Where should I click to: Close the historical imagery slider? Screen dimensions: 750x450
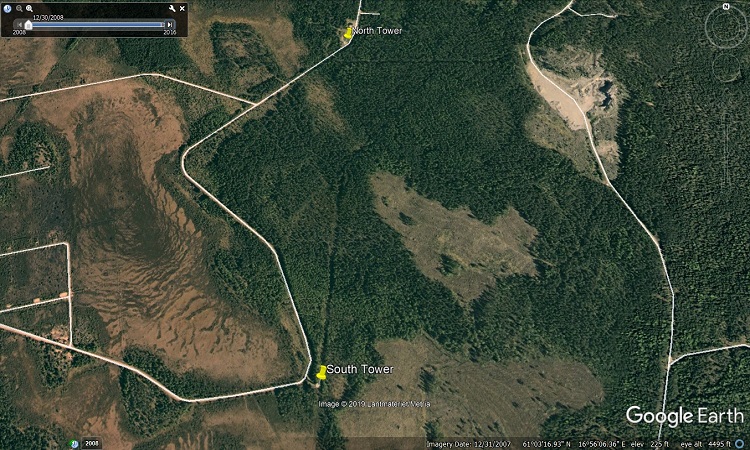tap(182, 9)
